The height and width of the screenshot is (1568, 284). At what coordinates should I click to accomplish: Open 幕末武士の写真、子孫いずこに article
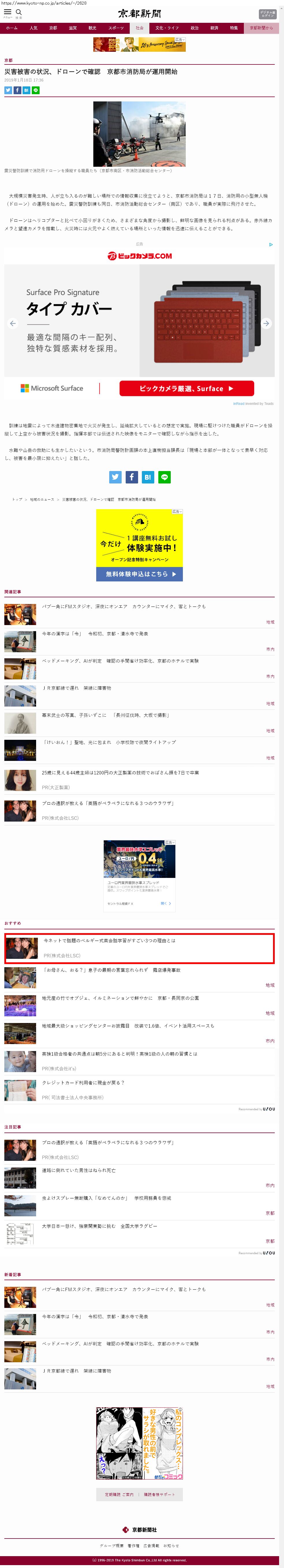pos(105,715)
